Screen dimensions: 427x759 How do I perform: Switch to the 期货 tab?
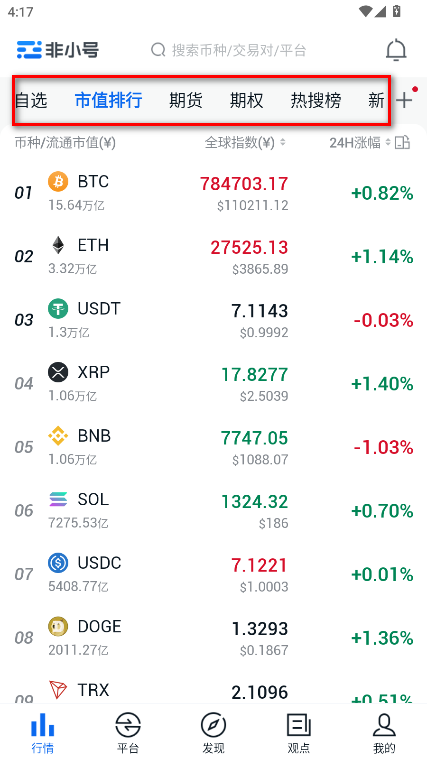click(x=185, y=100)
